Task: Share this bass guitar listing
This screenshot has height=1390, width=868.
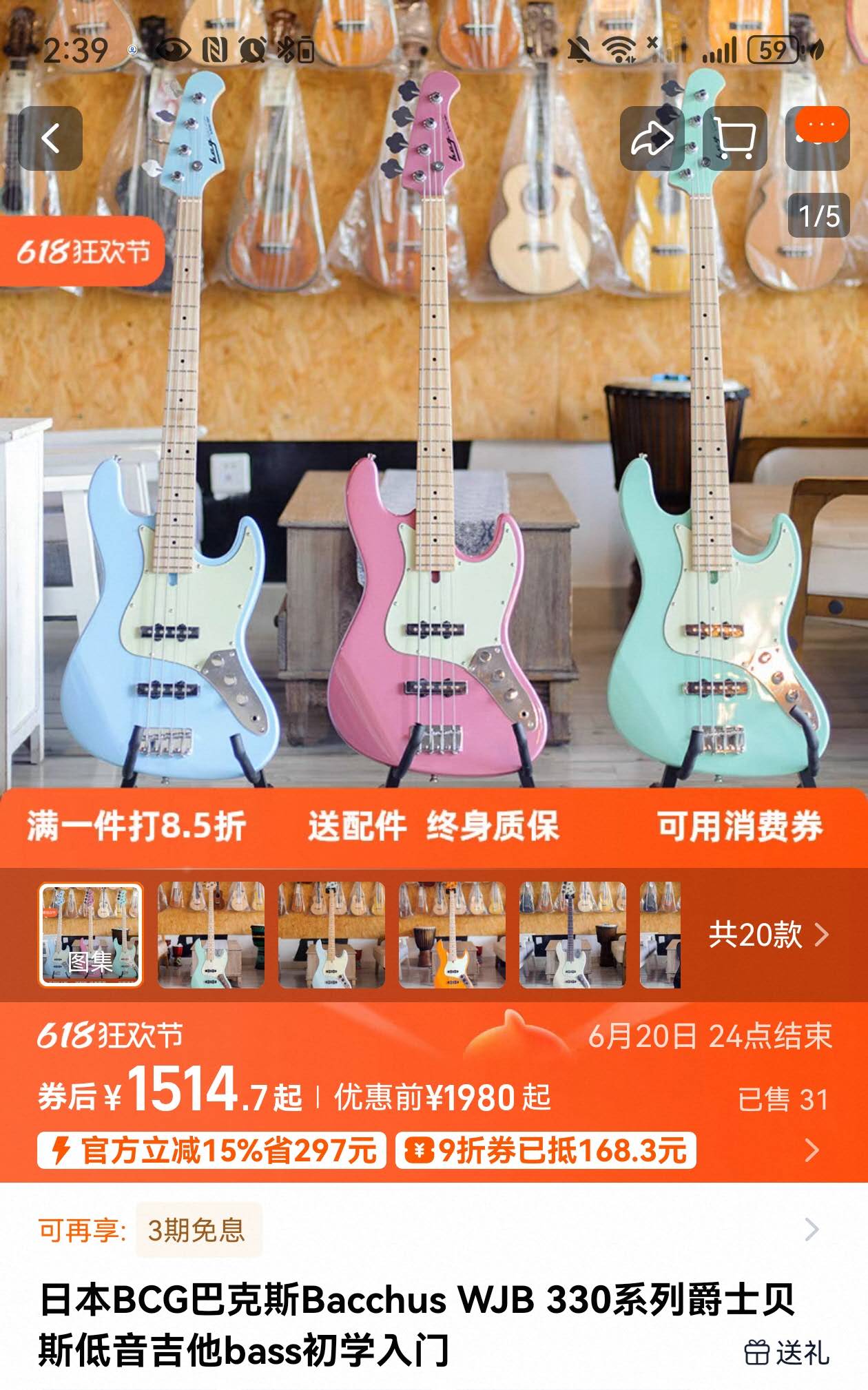Action: pyautogui.click(x=652, y=138)
